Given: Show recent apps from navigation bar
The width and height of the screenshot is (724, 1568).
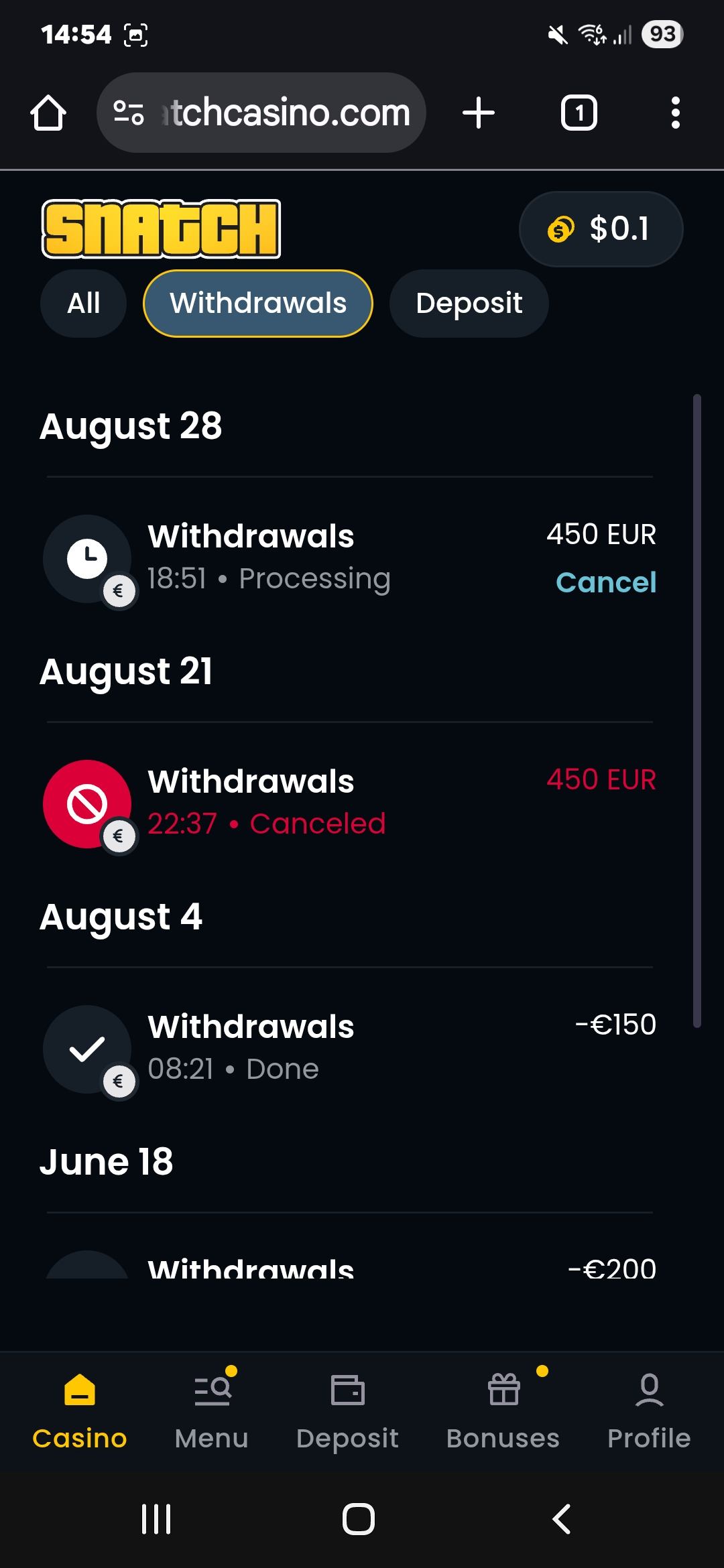Looking at the screenshot, I should coord(156,1519).
